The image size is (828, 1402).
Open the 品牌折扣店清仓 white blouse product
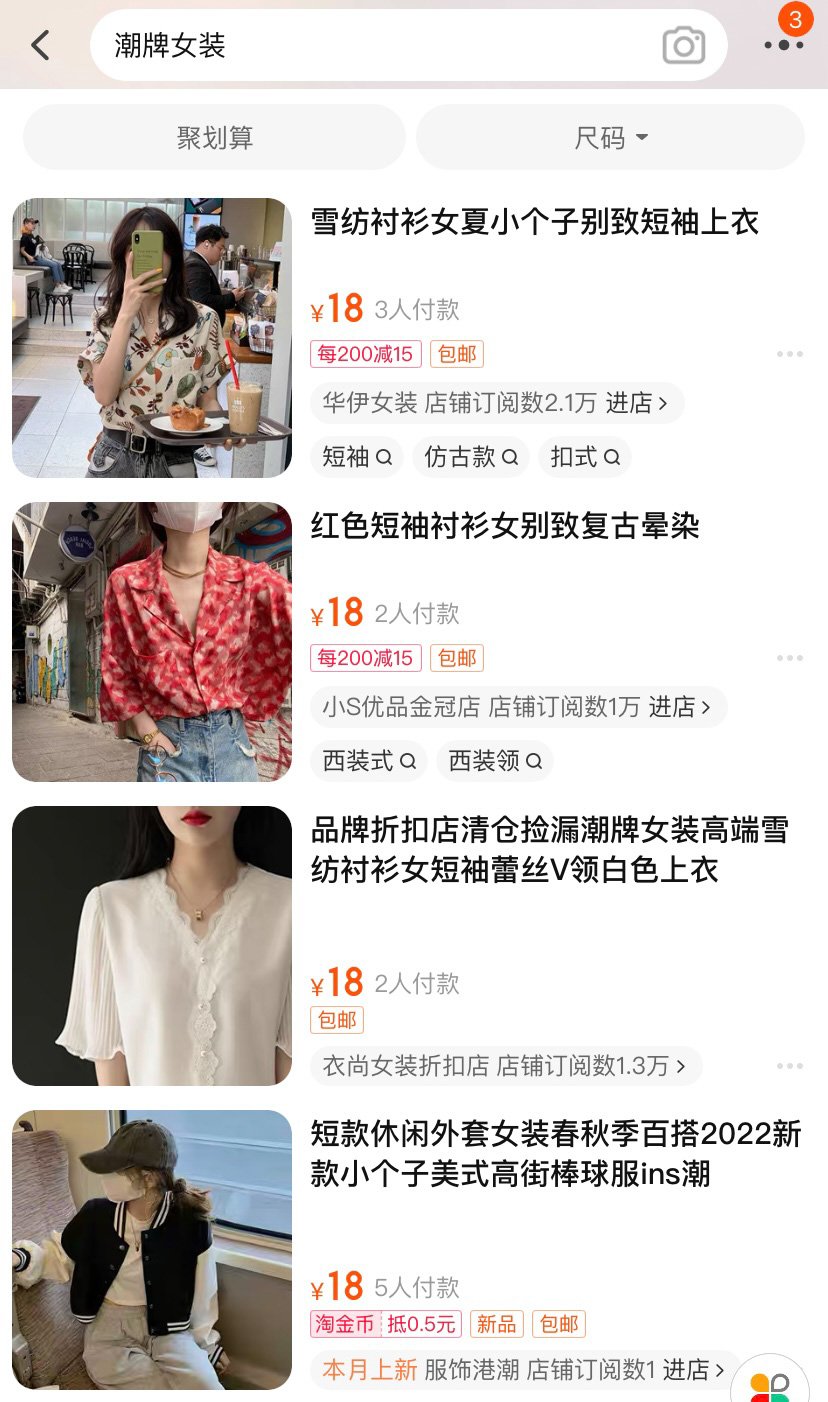click(549, 850)
